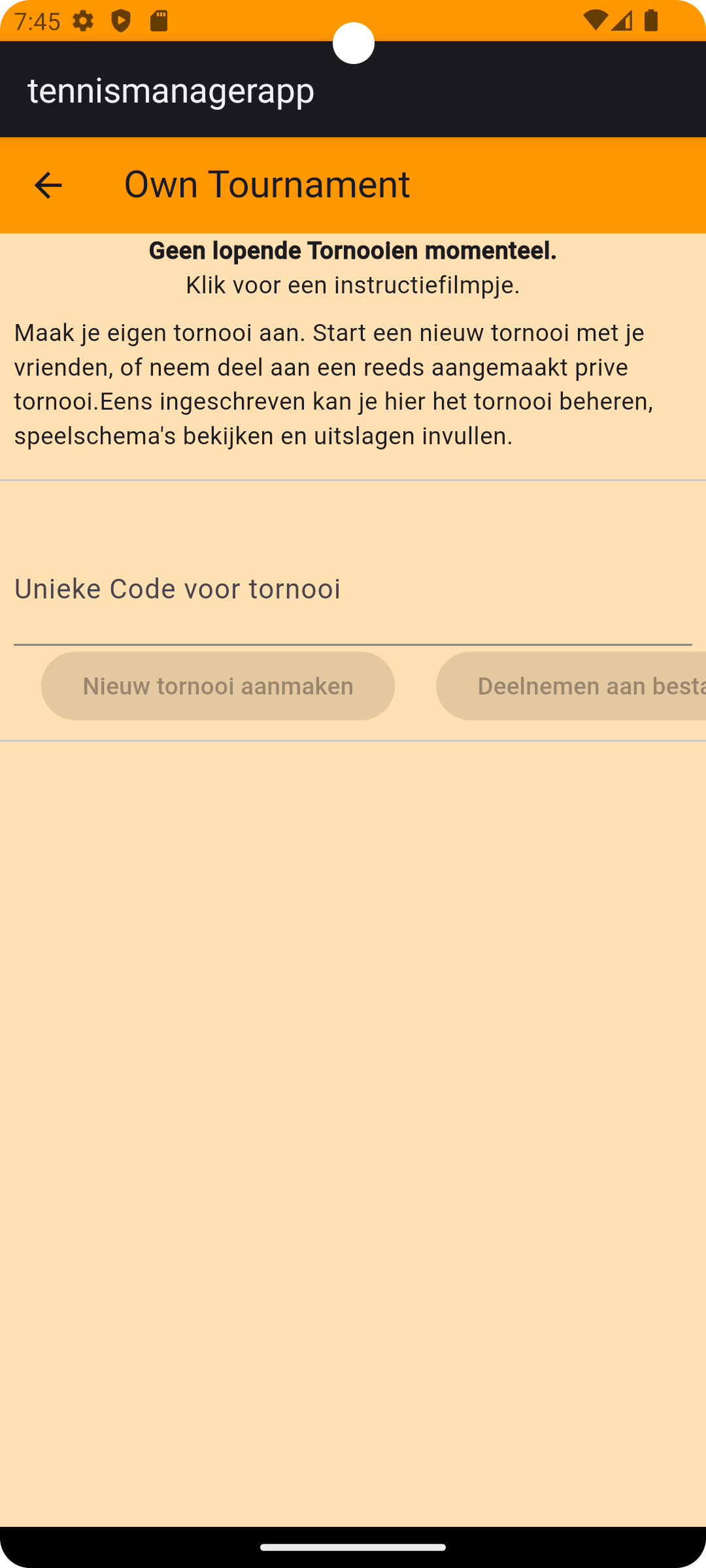Open the instructiefilmpje link
The image size is (706, 1568).
(352, 285)
